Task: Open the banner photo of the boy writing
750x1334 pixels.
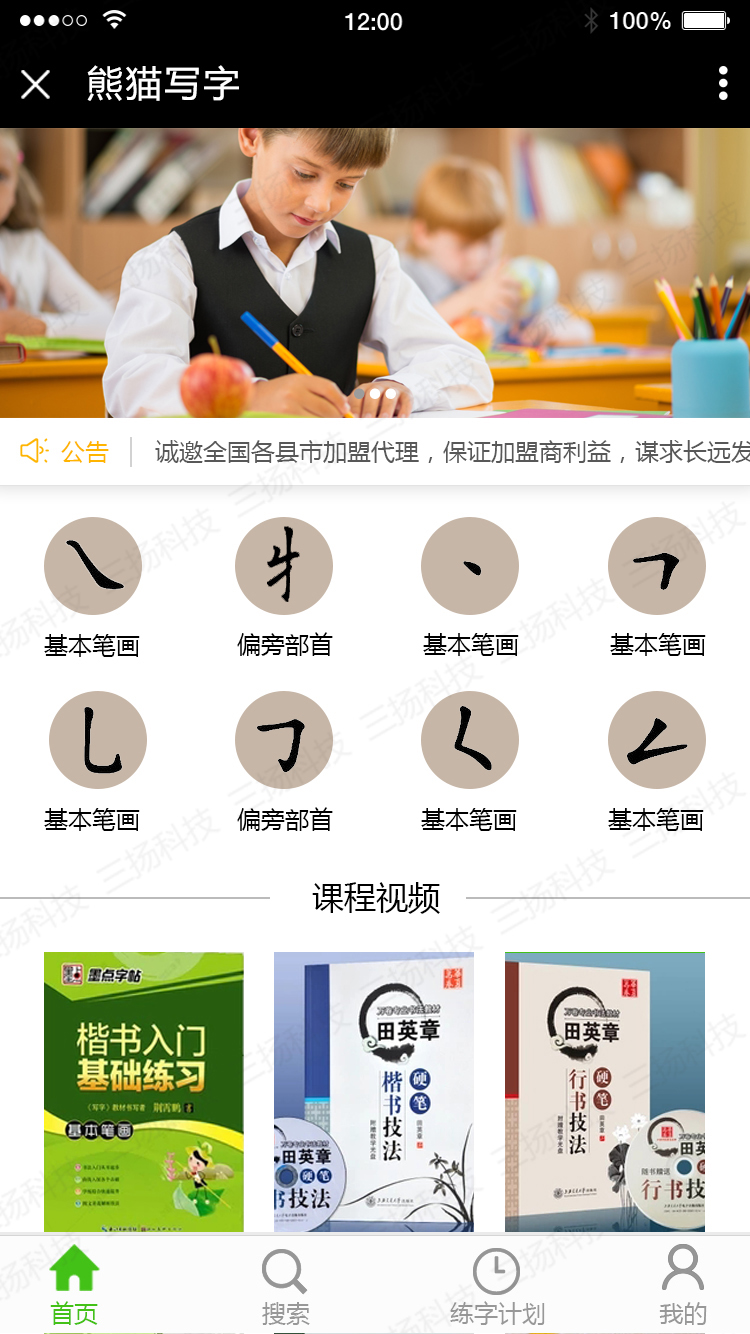Action: click(375, 272)
